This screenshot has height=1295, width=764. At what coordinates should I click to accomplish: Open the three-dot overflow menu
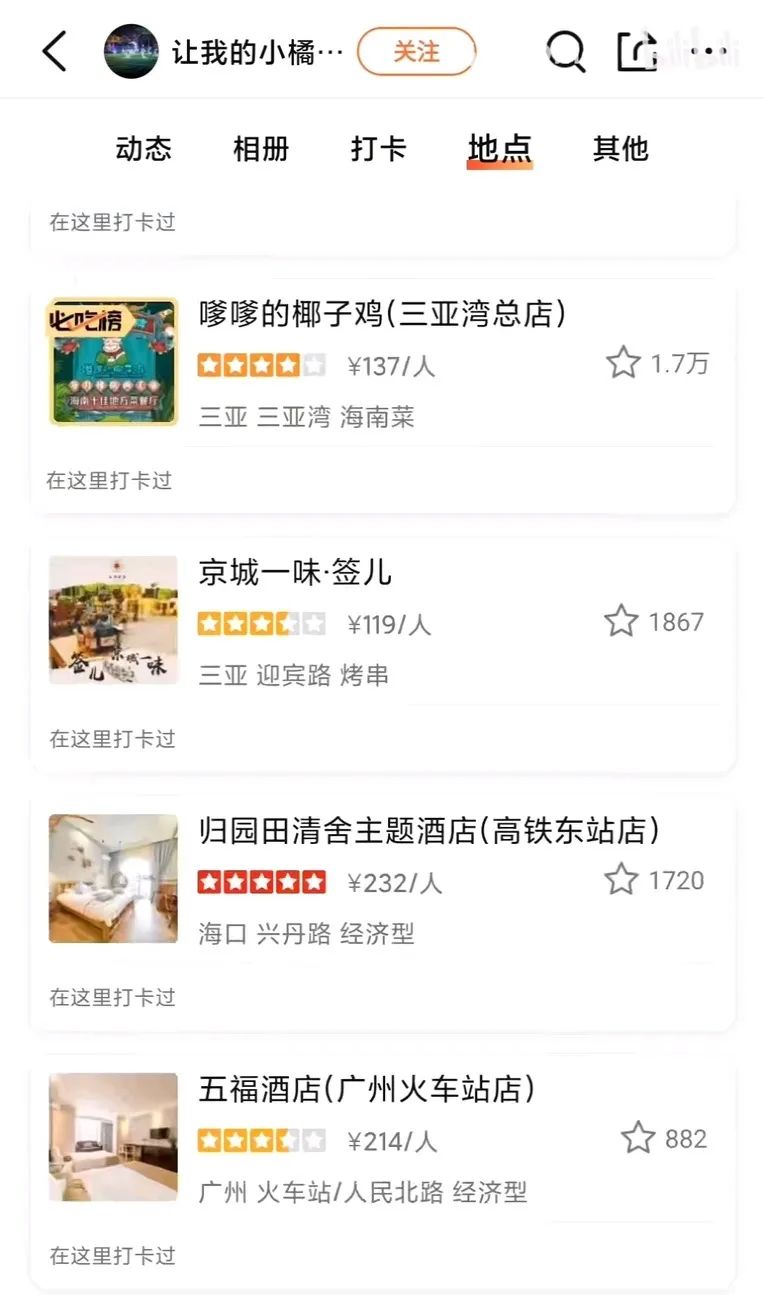pyautogui.click(x=709, y=51)
